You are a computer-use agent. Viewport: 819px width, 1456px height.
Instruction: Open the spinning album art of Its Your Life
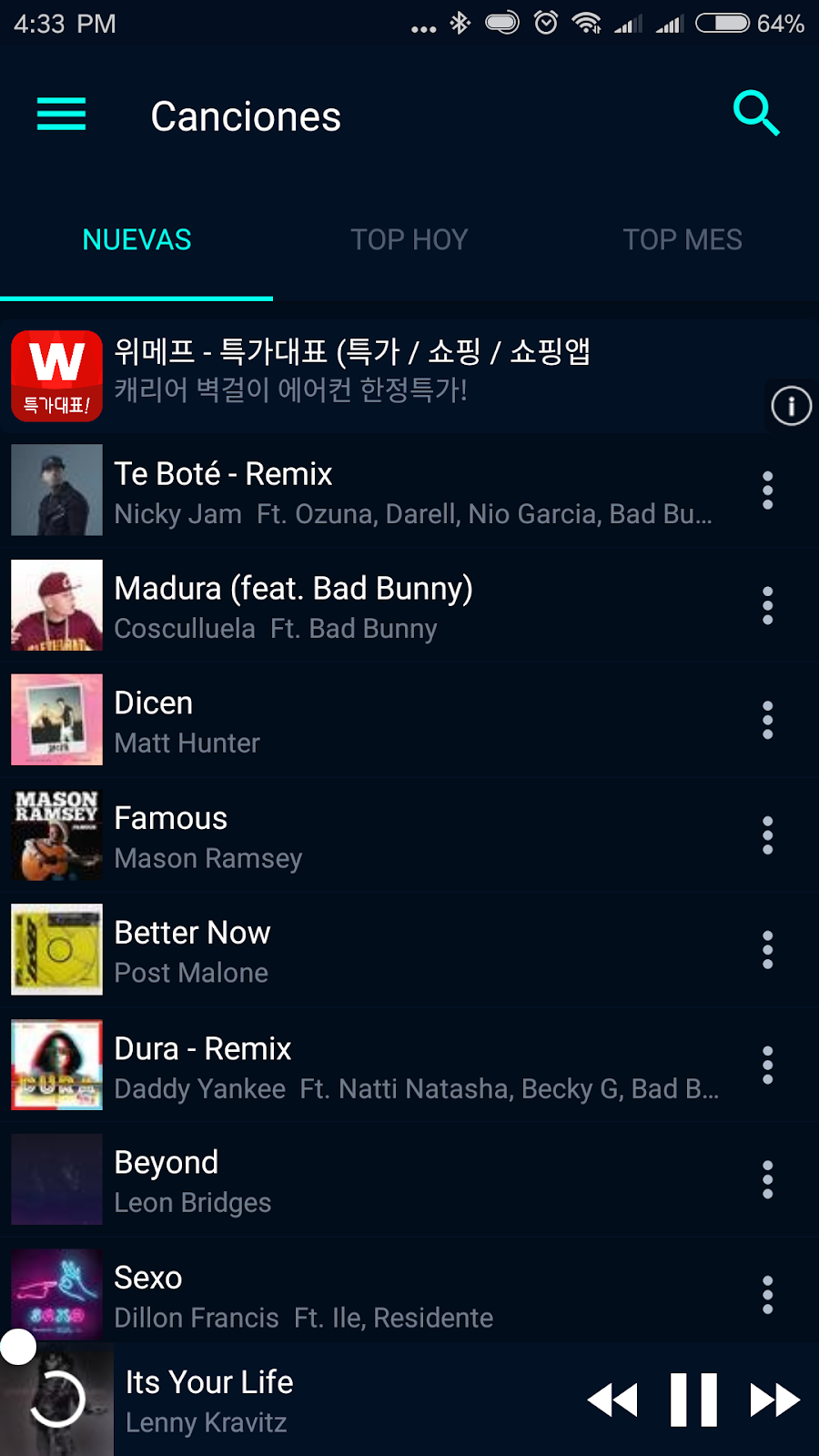tap(56, 1398)
